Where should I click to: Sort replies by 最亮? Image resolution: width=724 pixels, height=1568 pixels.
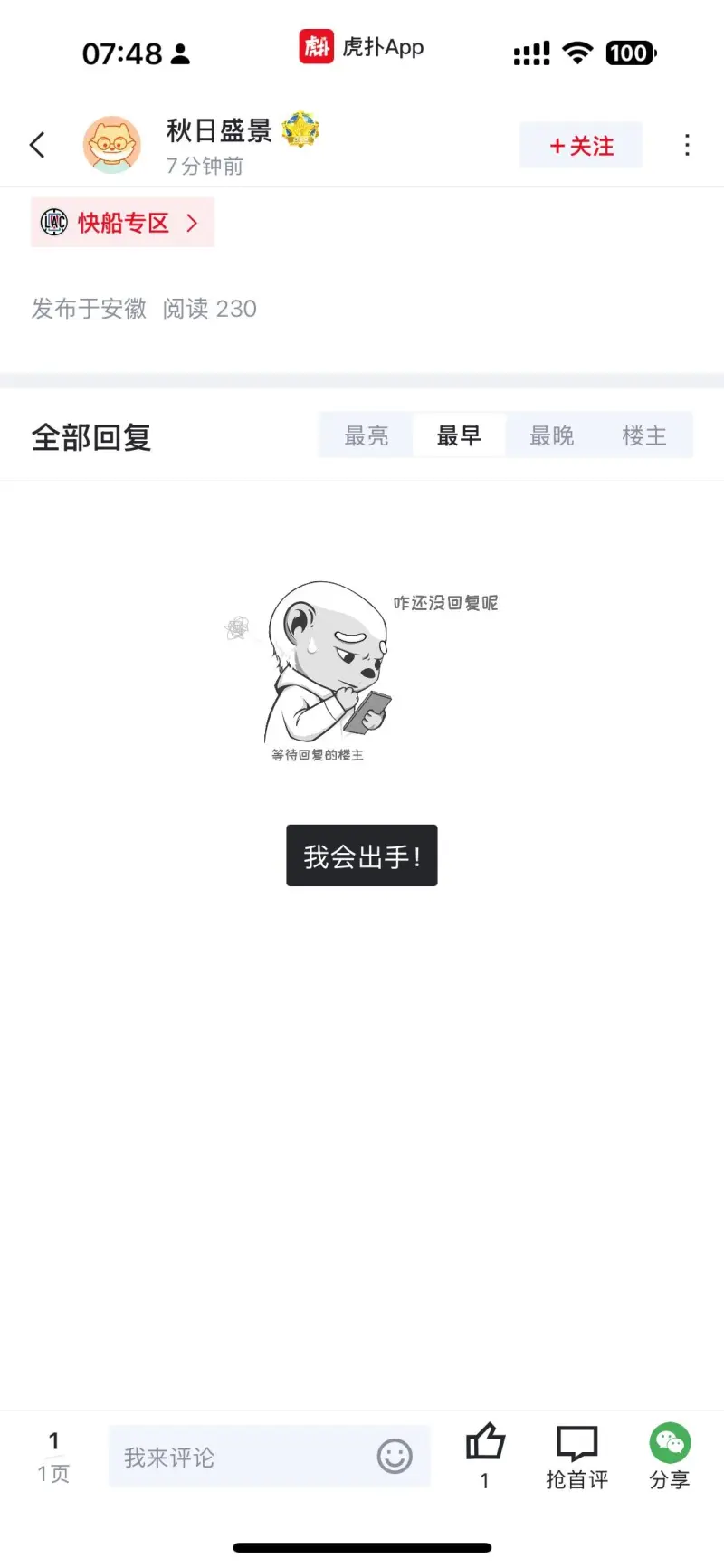click(x=367, y=436)
